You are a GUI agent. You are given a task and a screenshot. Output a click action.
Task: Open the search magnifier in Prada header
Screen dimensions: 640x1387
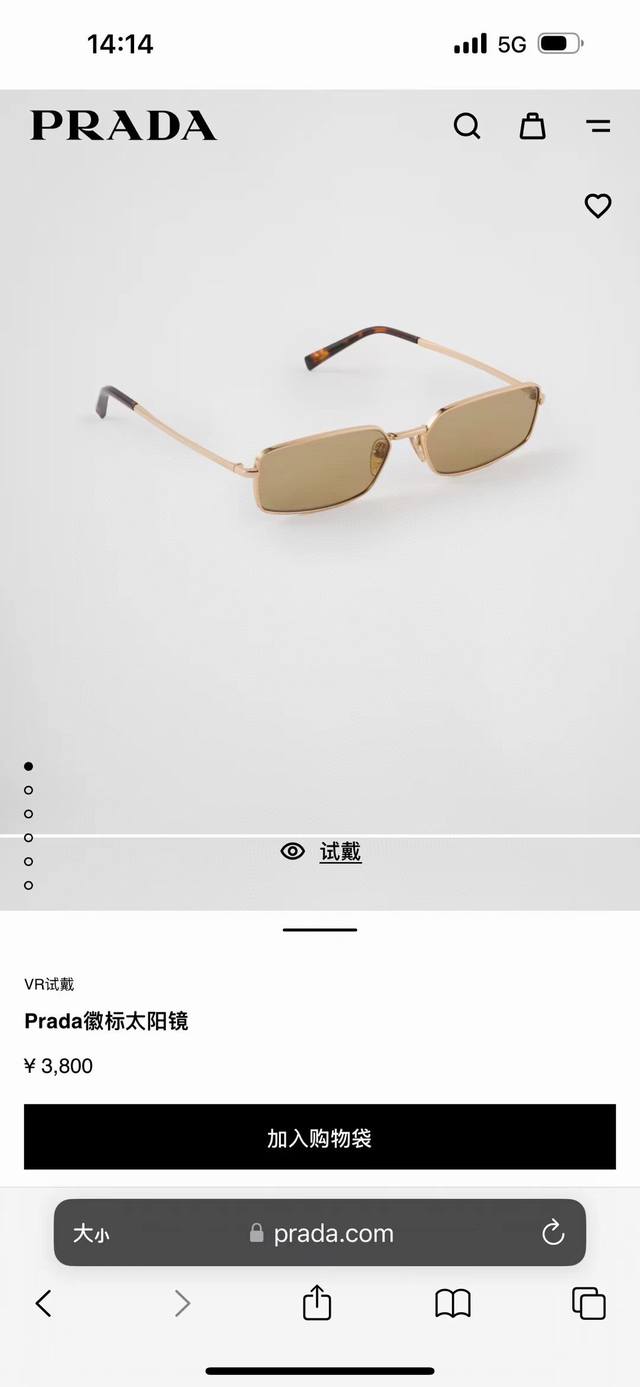(x=467, y=126)
